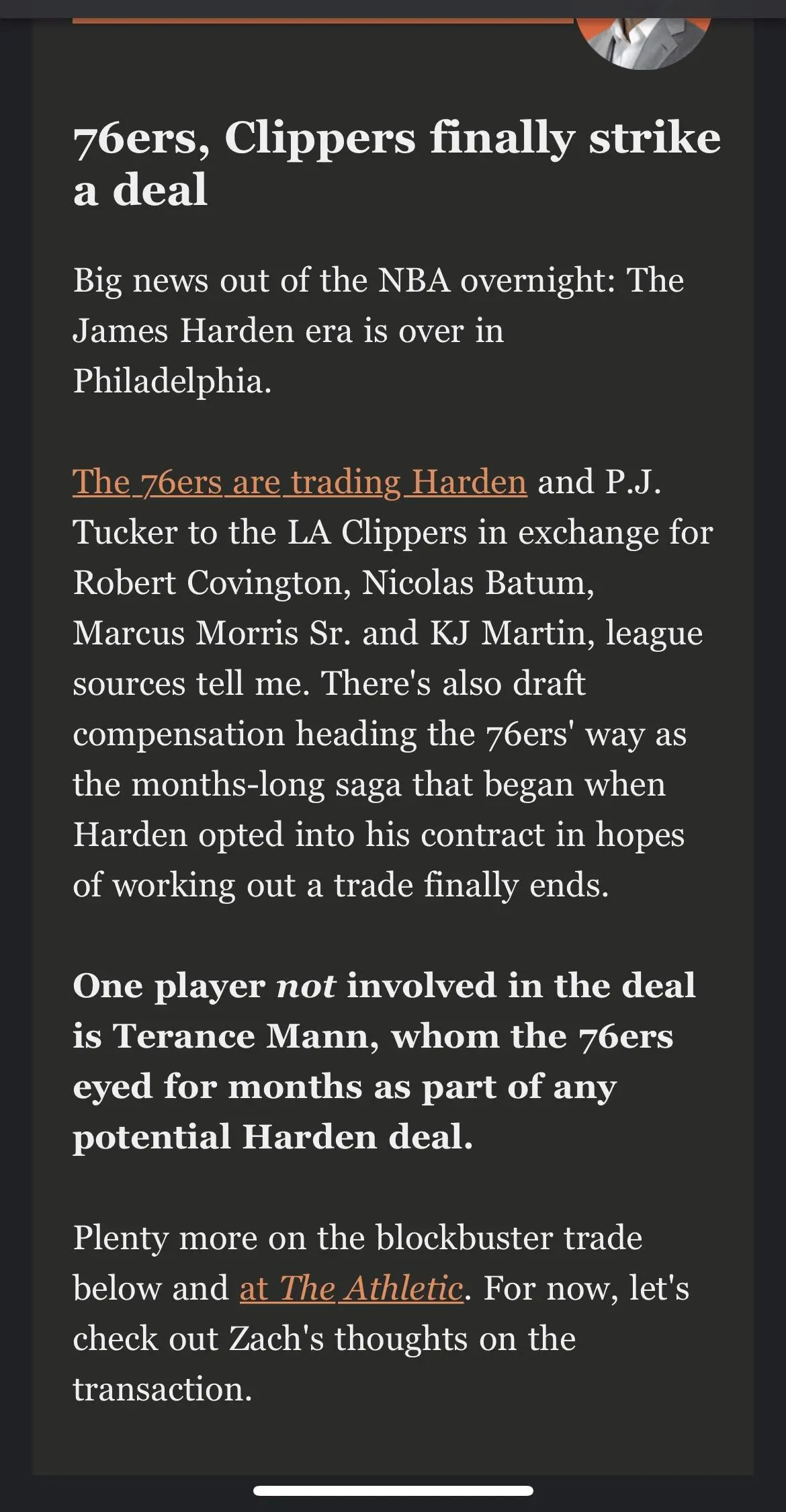Screen dimensions: 786x1512
Task: Follow the 'at The Athletic' link
Action: pyautogui.click(x=351, y=1288)
